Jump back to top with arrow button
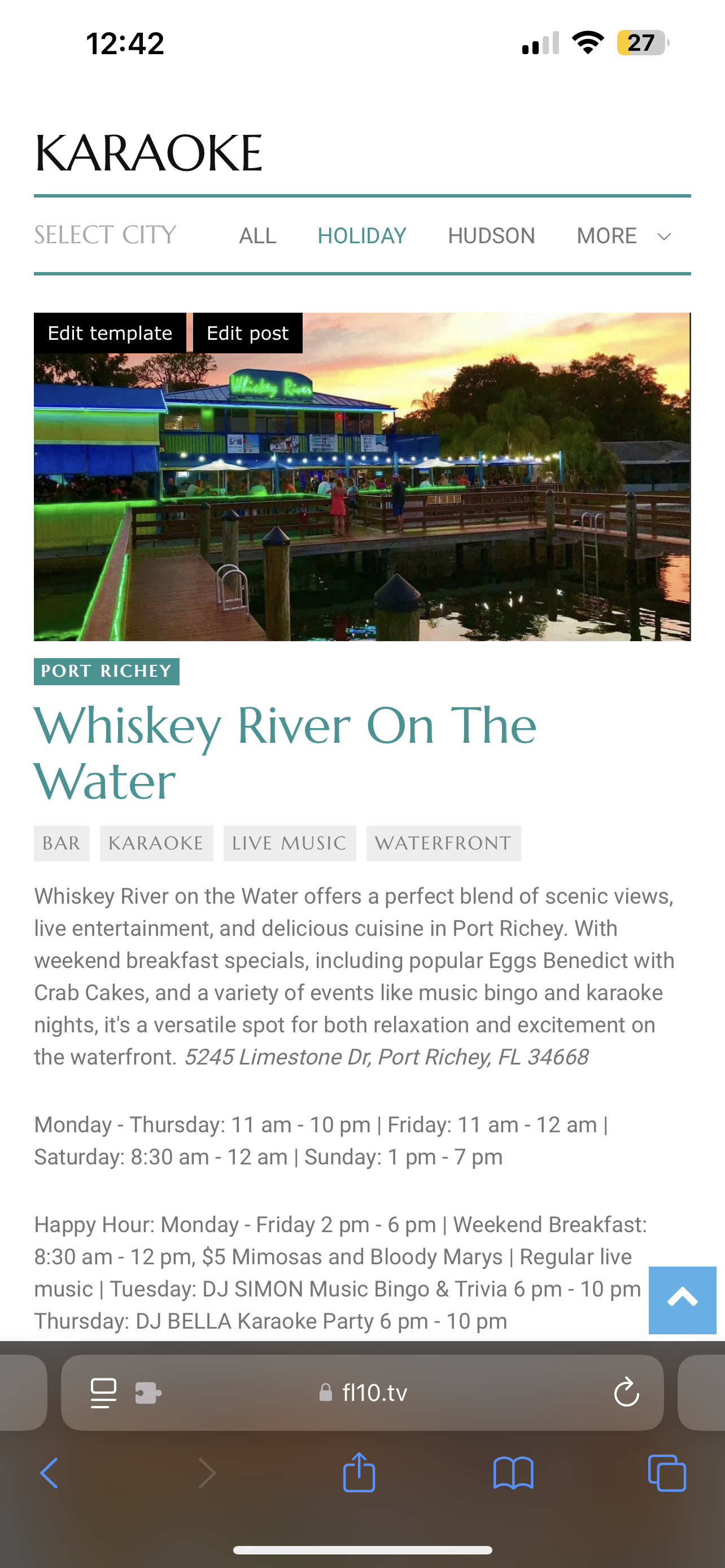This screenshot has width=725, height=1568. [683, 1300]
